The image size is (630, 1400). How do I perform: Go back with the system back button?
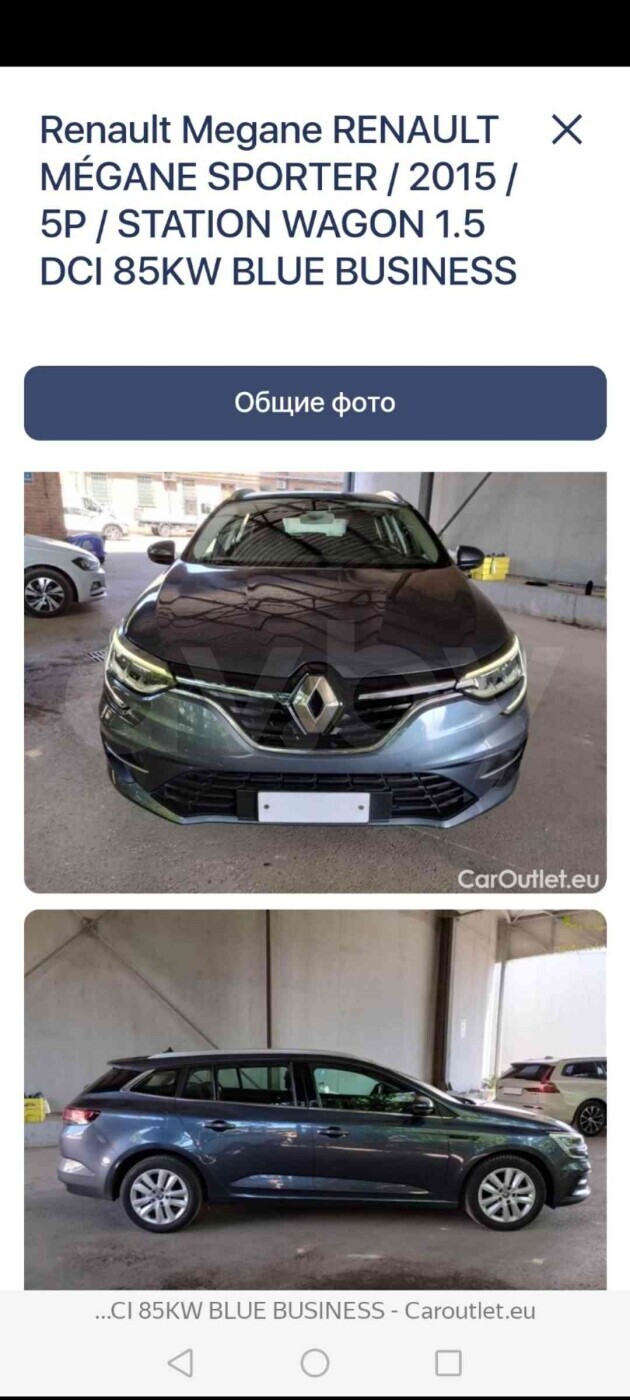pyautogui.click(x=180, y=1362)
